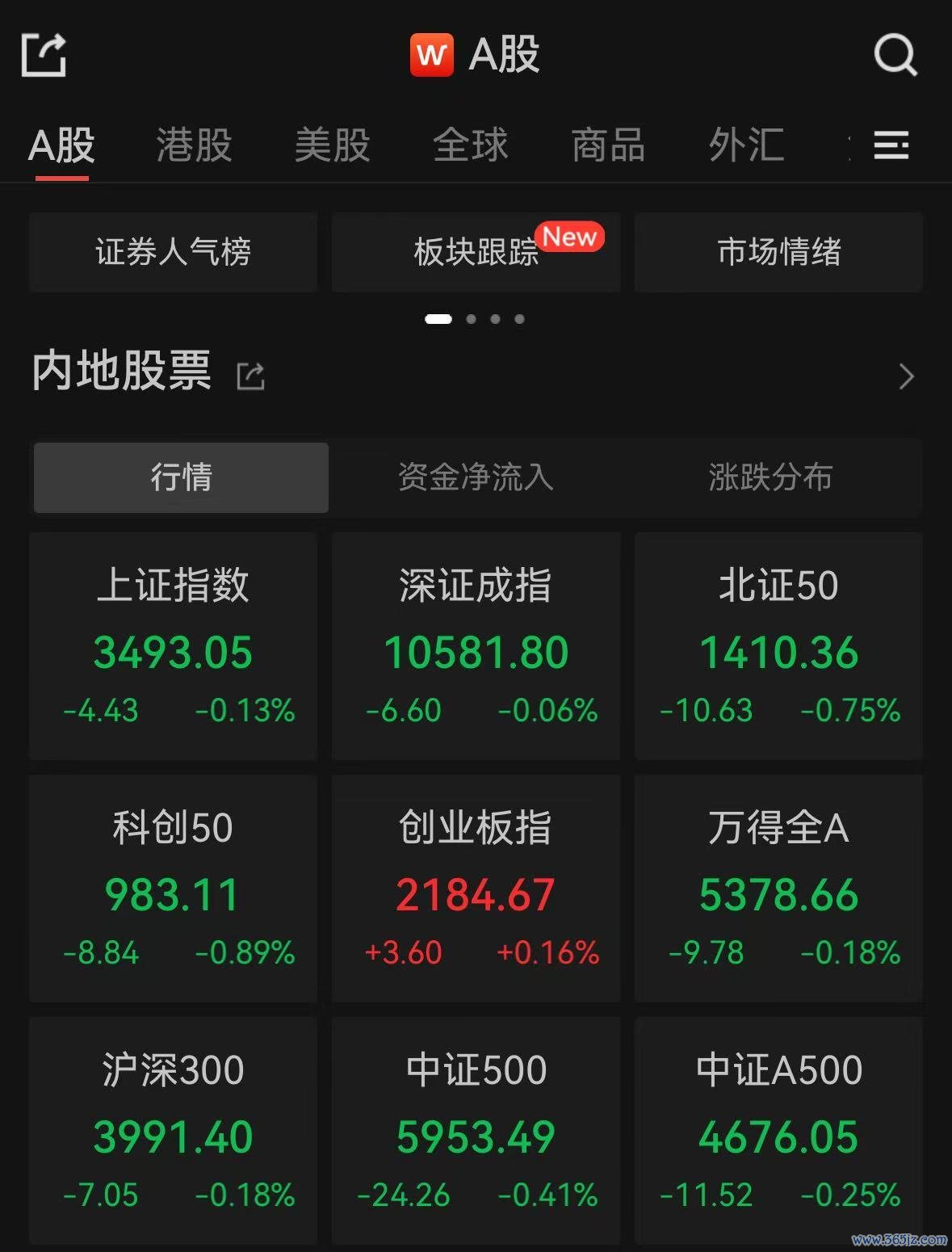Image resolution: width=952 pixels, height=1252 pixels.
Task: Switch to 资金净流入 segment
Action: pos(476,477)
